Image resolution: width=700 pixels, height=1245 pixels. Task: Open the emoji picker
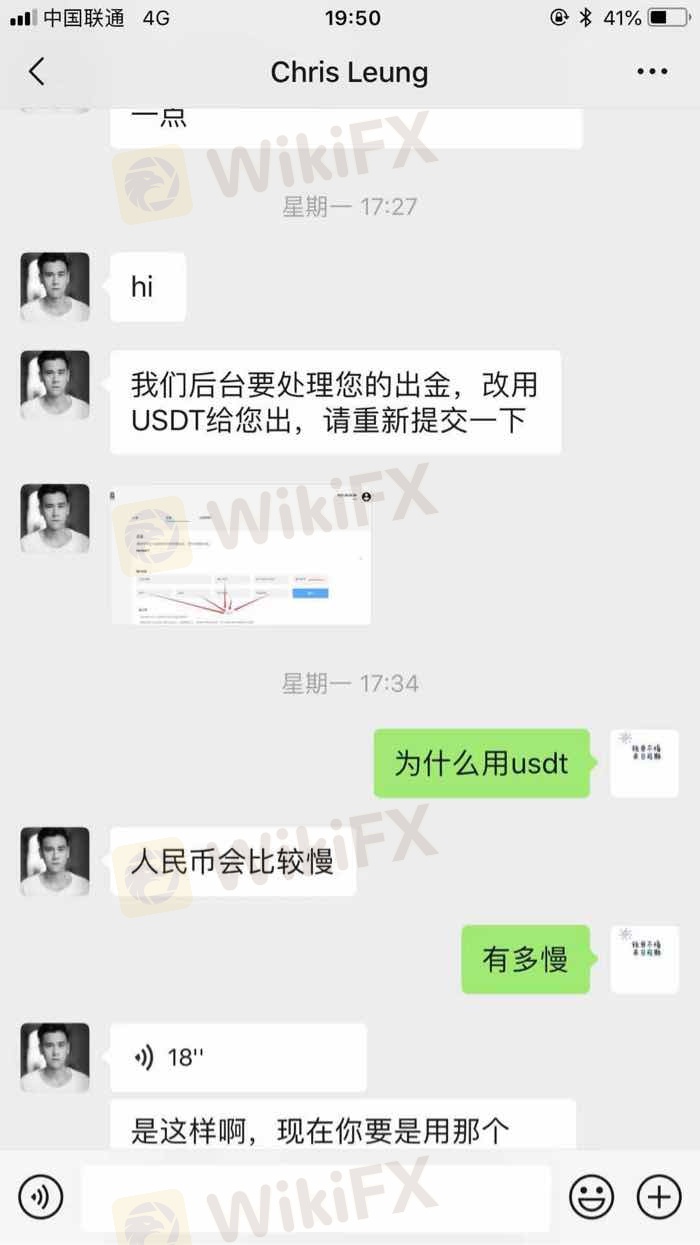click(592, 1196)
